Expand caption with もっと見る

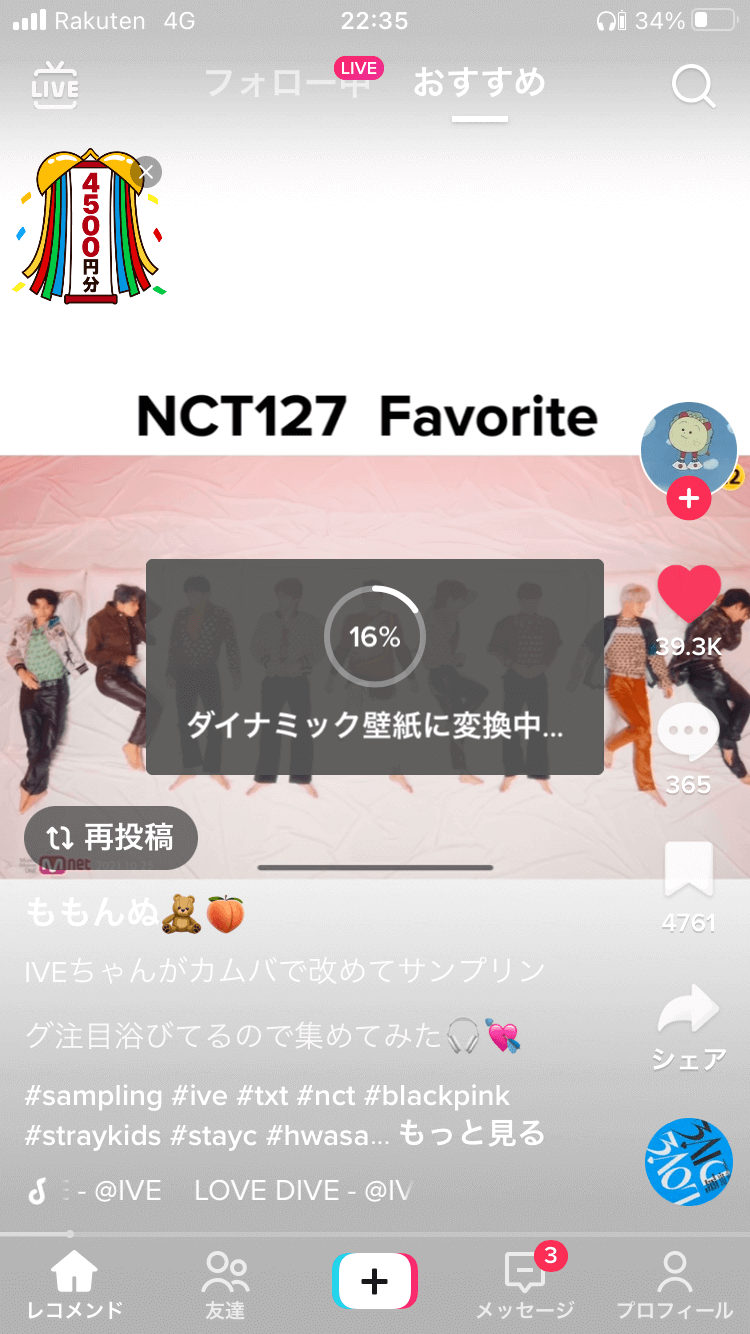click(472, 1133)
